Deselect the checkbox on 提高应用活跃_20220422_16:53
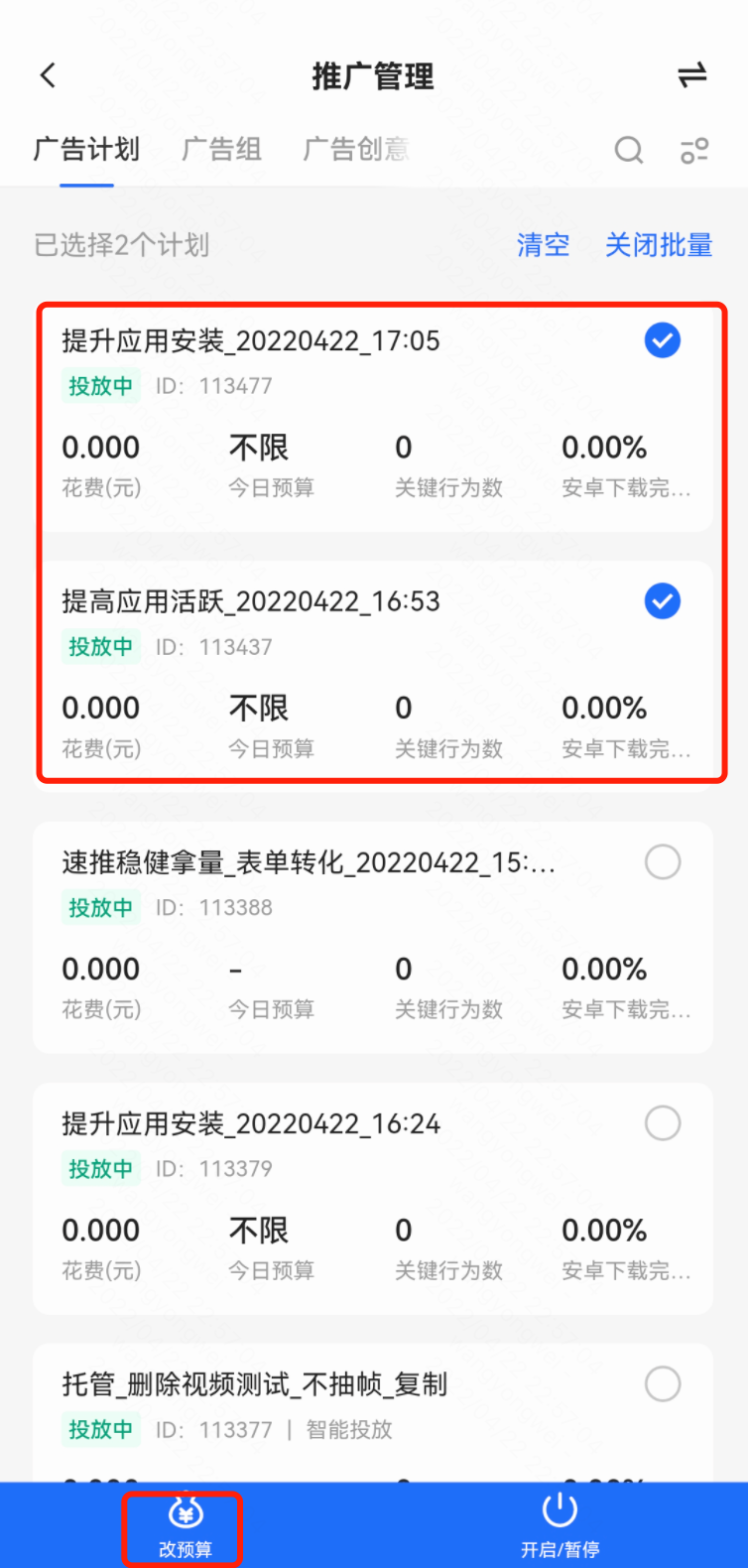The height and width of the screenshot is (1568, 748). [662, 601]
